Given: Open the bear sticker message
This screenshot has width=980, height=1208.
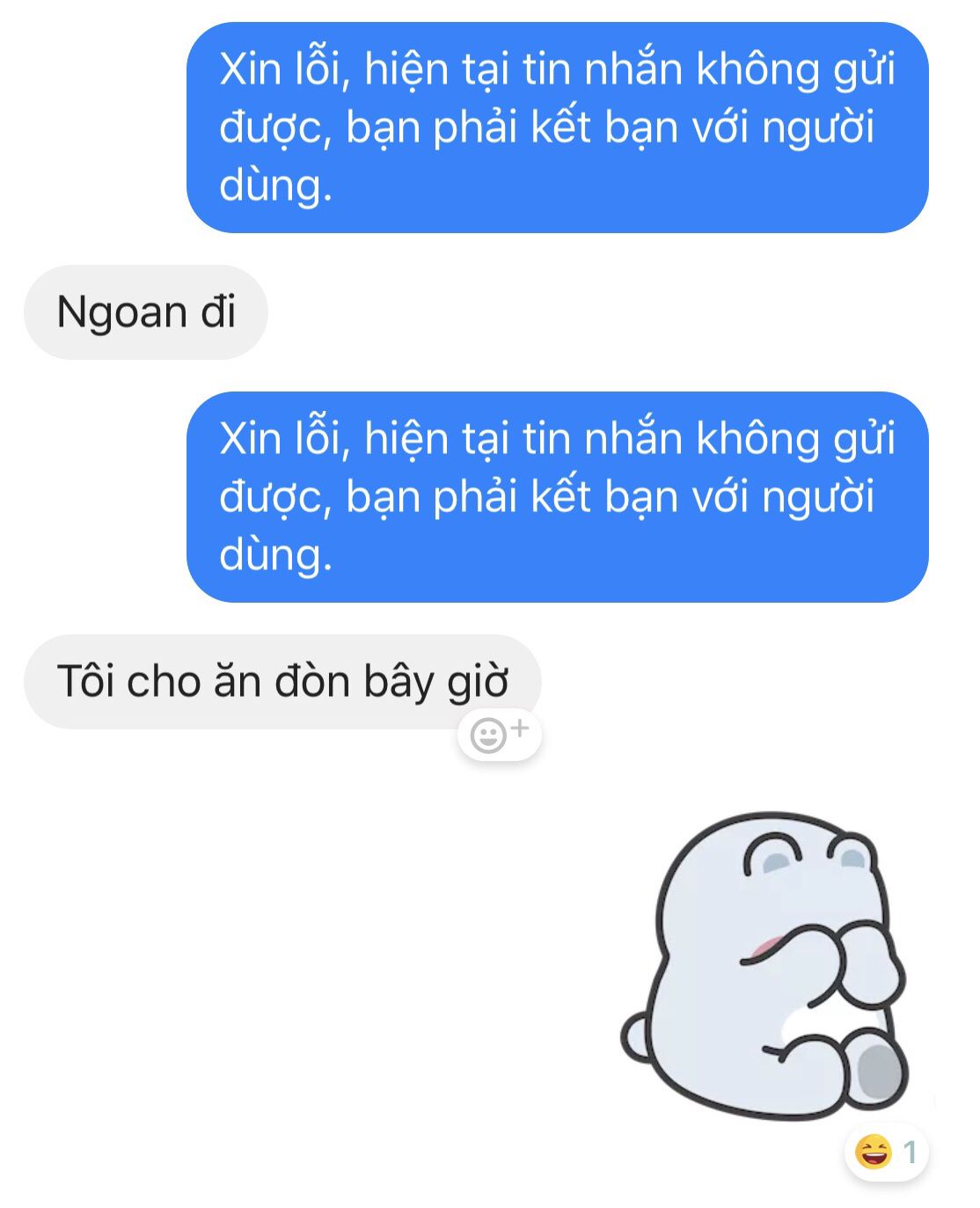Looking at the screenshot, I should (765, 965).
